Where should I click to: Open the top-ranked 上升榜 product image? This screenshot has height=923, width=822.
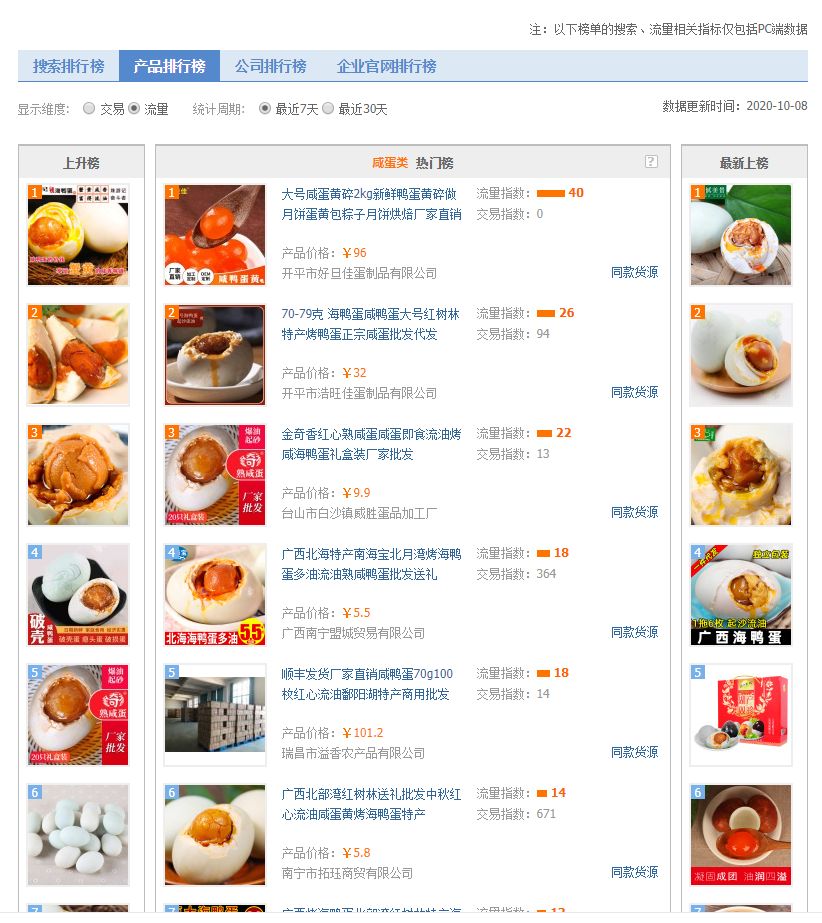tap(78, 233)
